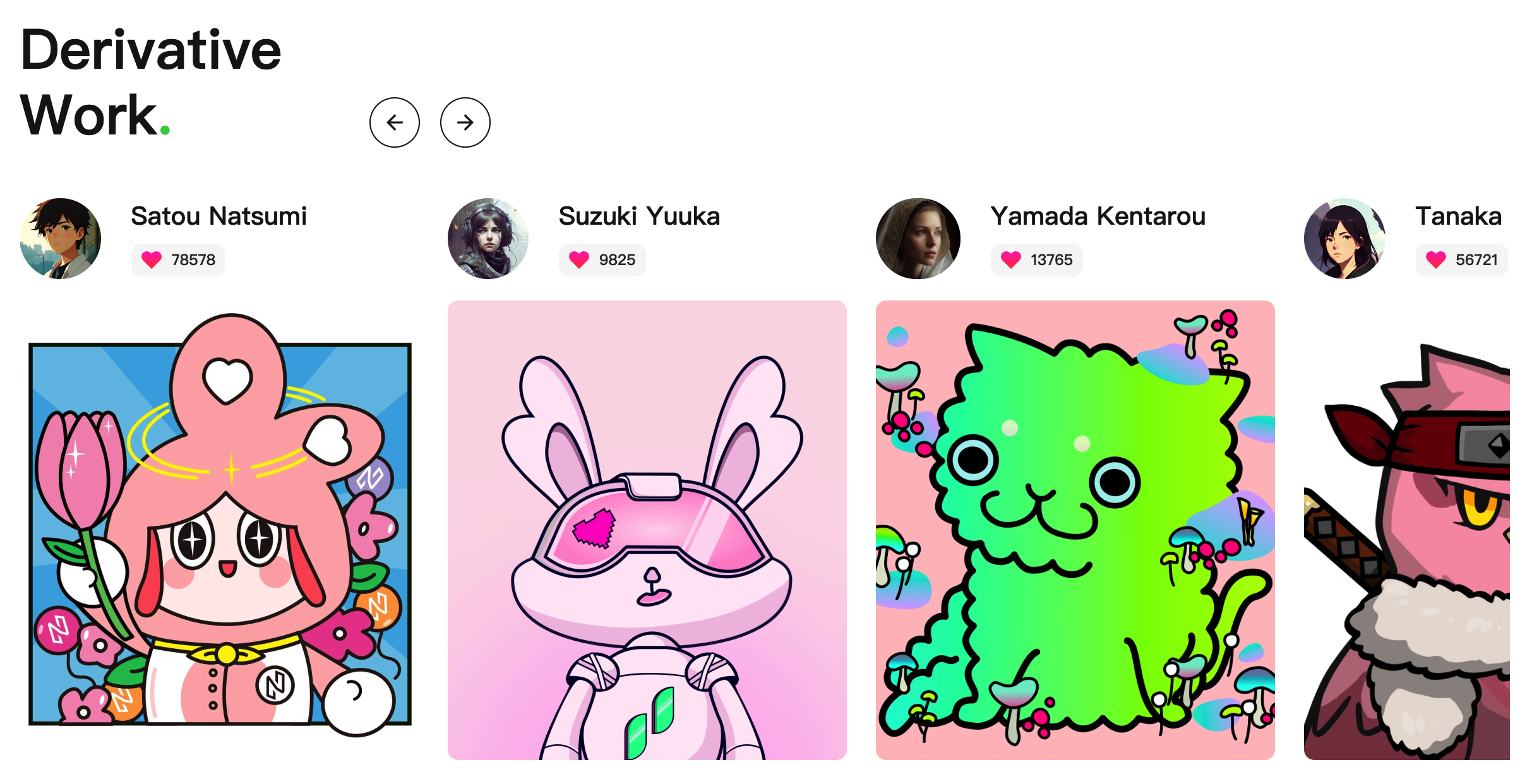1532x784 pixels.
Task: Open Satou Natsumi's profile avatar
Action: point(60,239)
